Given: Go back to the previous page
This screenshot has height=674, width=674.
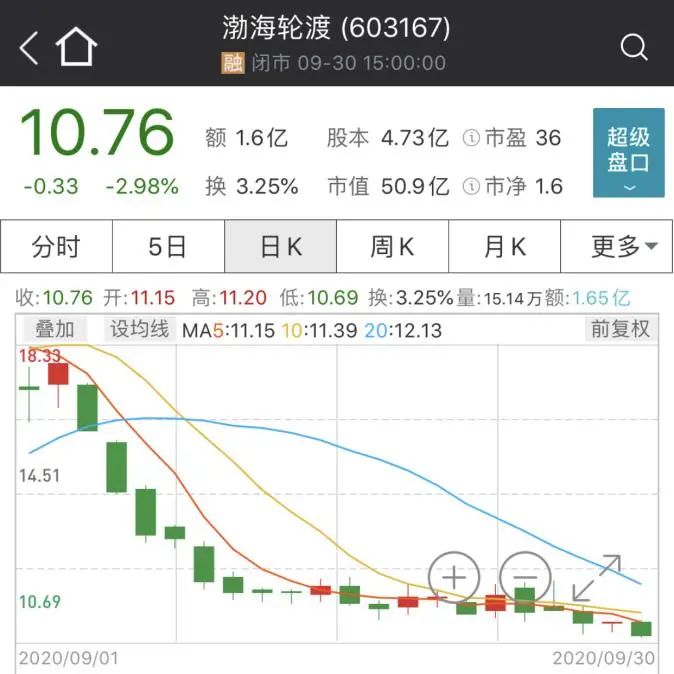Looking at the screenshot, I should point(28,46).
